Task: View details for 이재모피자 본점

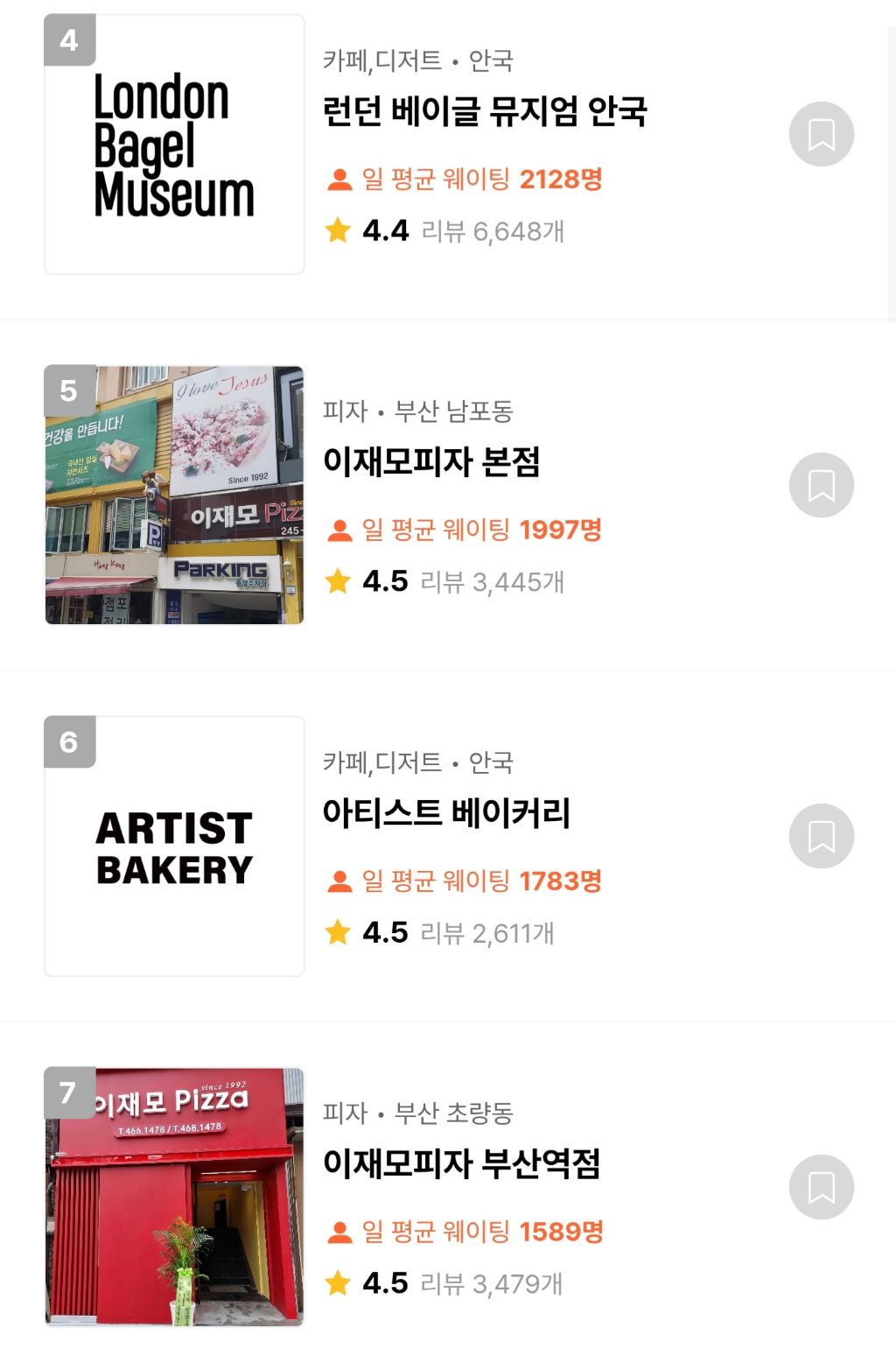Action: tap(431, 461)
